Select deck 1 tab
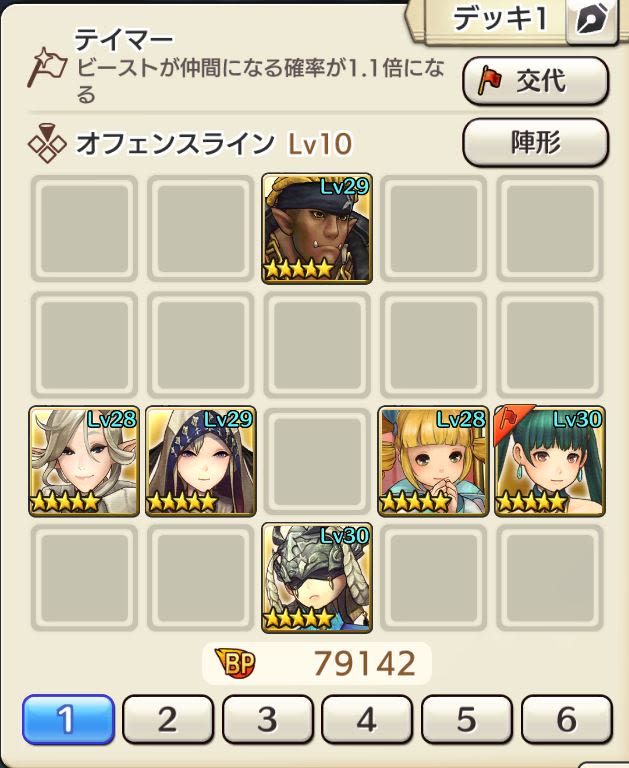 (x=67, y=720)
